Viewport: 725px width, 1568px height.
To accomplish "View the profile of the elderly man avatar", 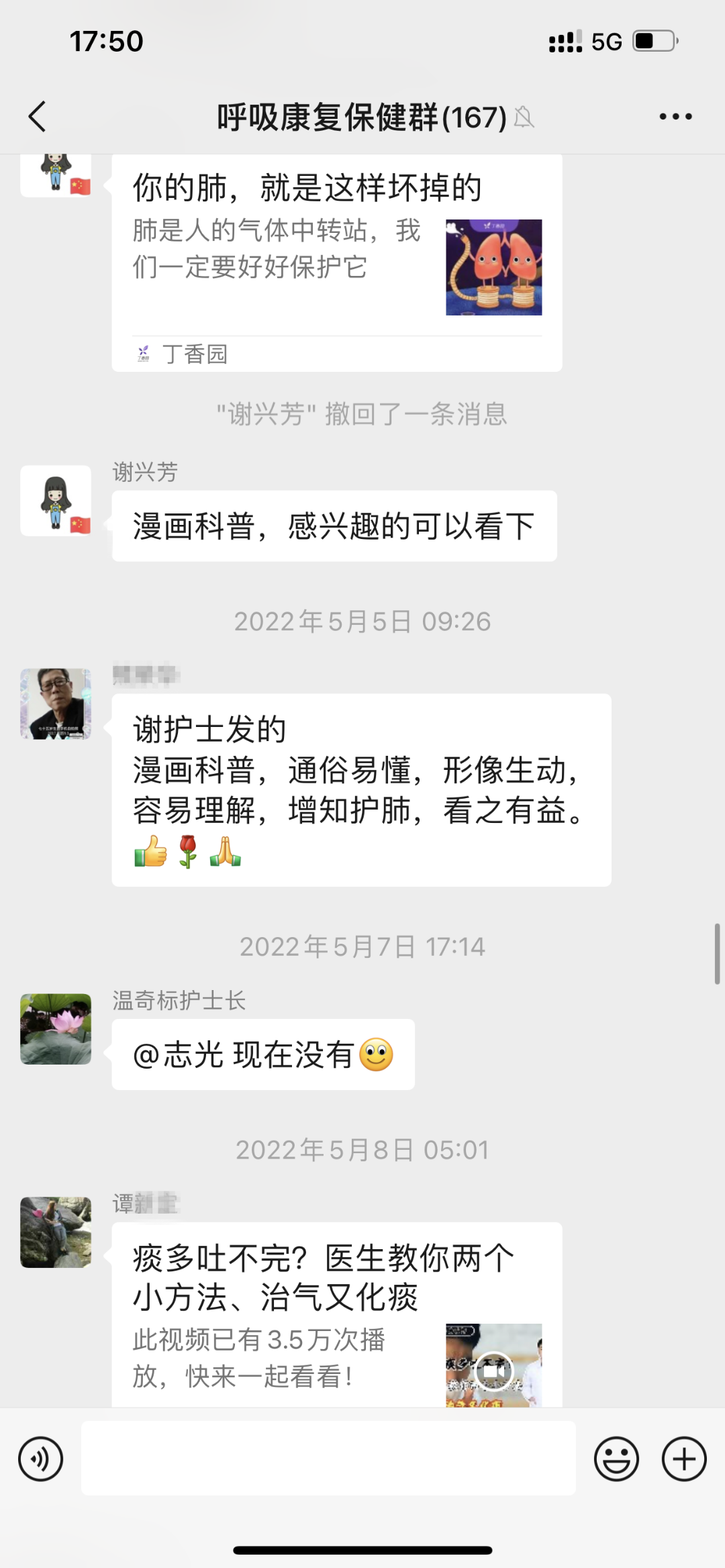I will [x=56, y=703].
